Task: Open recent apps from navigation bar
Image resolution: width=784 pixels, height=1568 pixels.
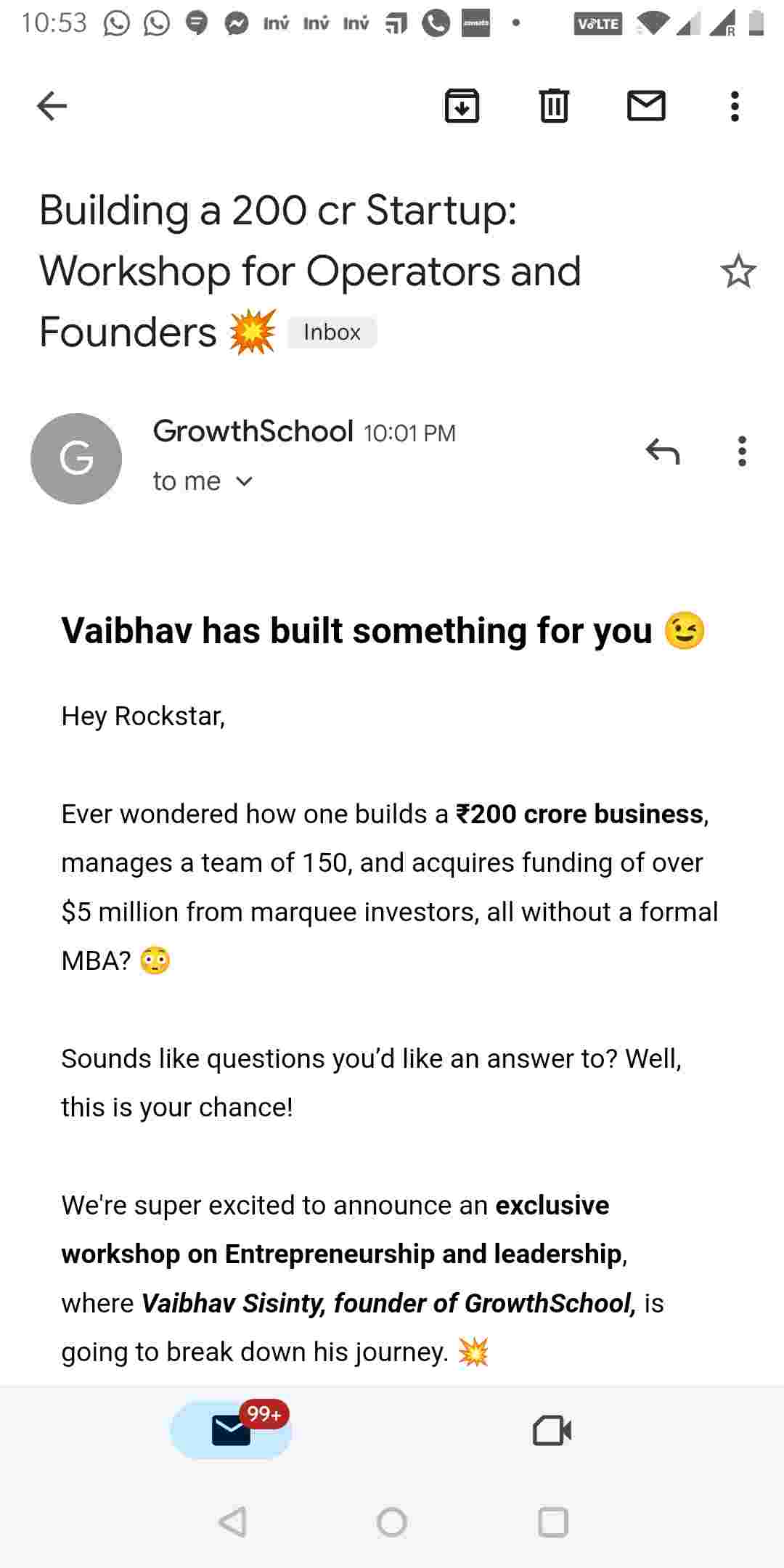Action: 553,1522
